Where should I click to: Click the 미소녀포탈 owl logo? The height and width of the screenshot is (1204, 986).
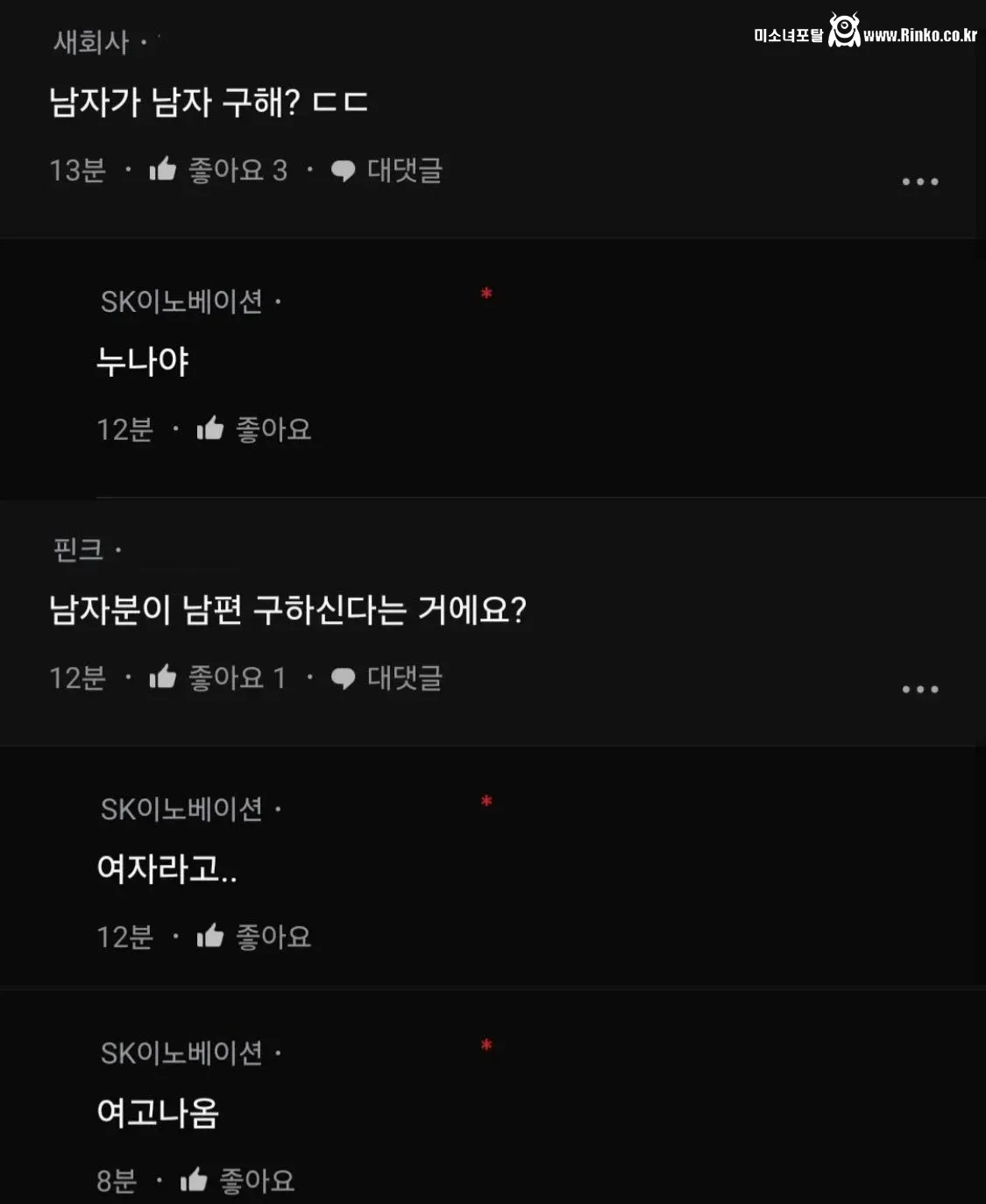point(842,29)
